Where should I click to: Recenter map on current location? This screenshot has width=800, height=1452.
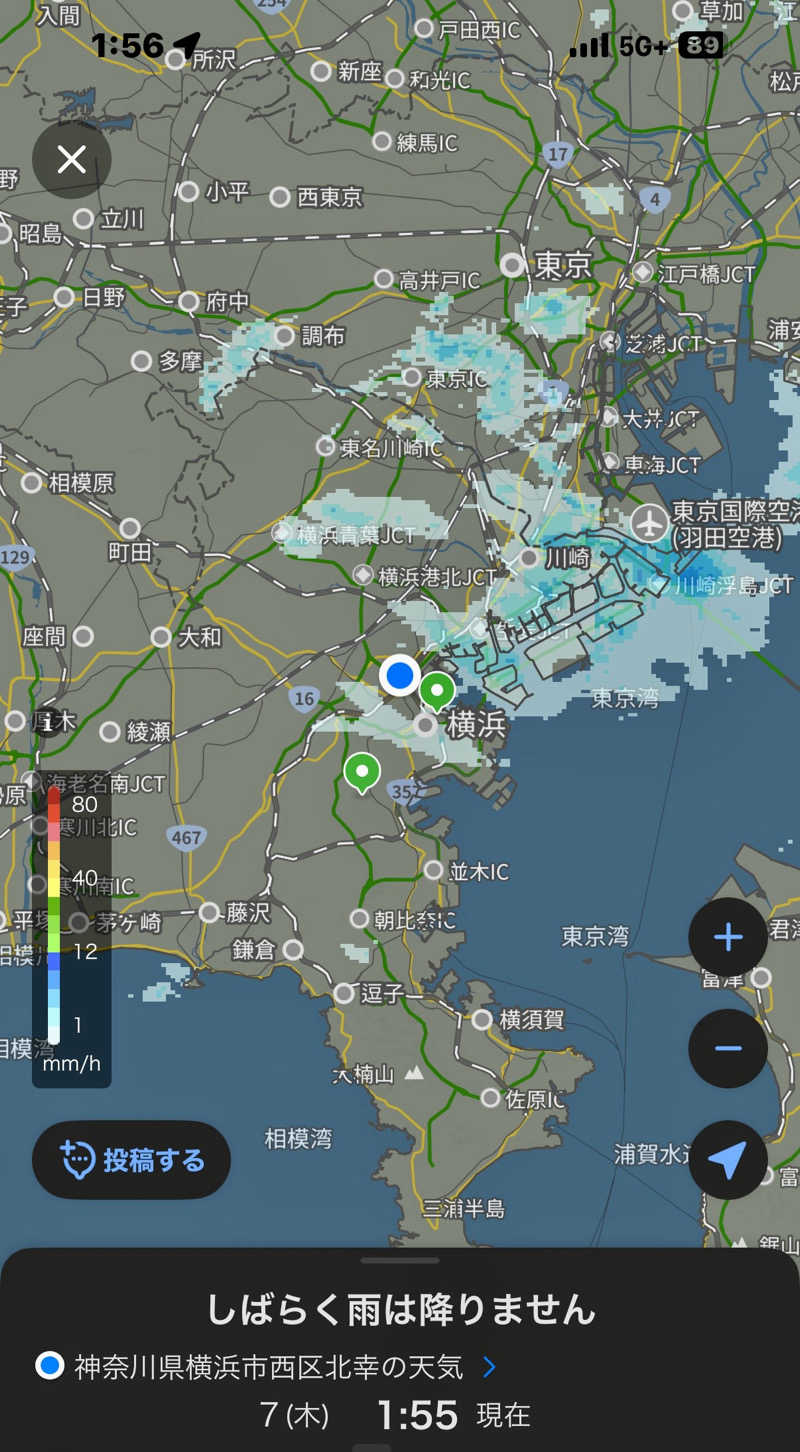(728, 1160)
